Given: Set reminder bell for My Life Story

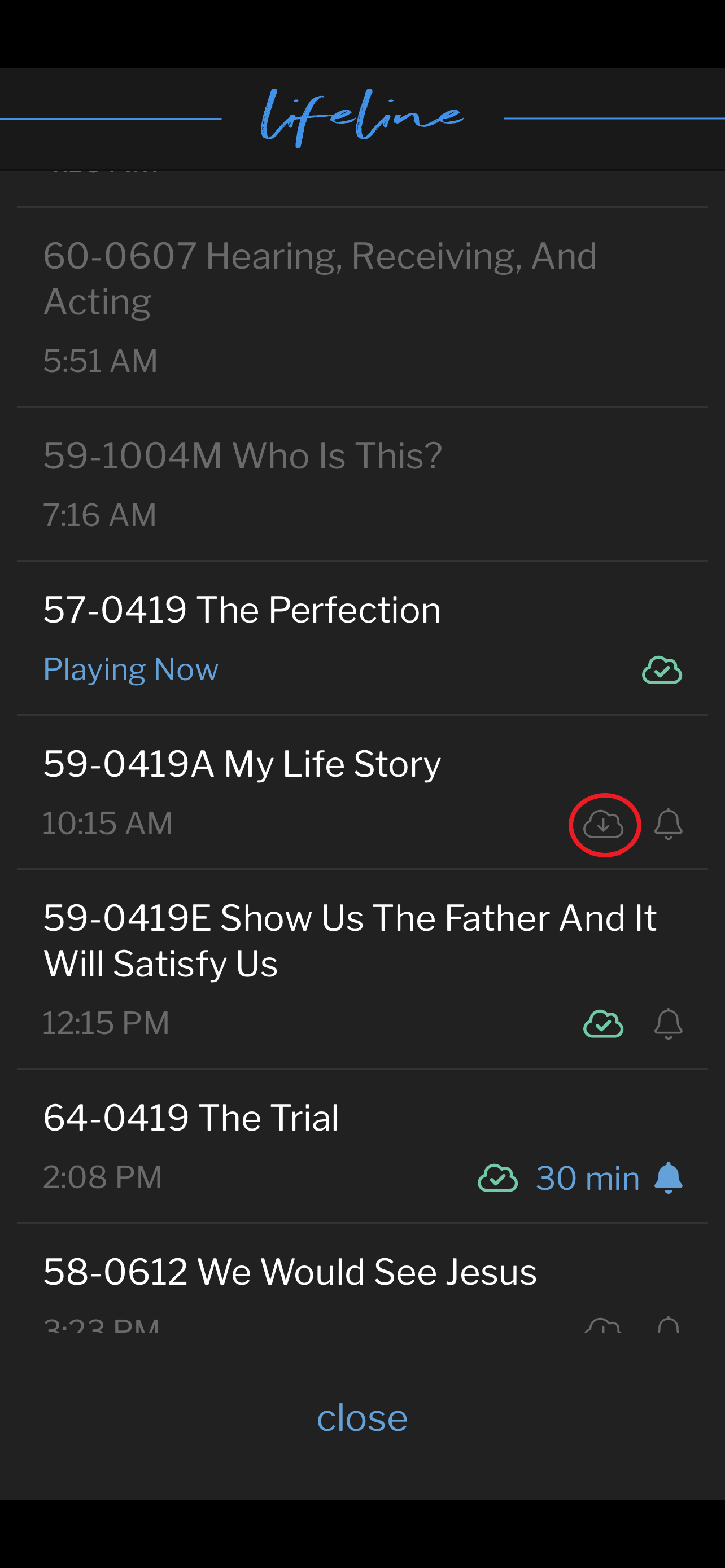Looking at the screenshot, I should pos(668,824).
